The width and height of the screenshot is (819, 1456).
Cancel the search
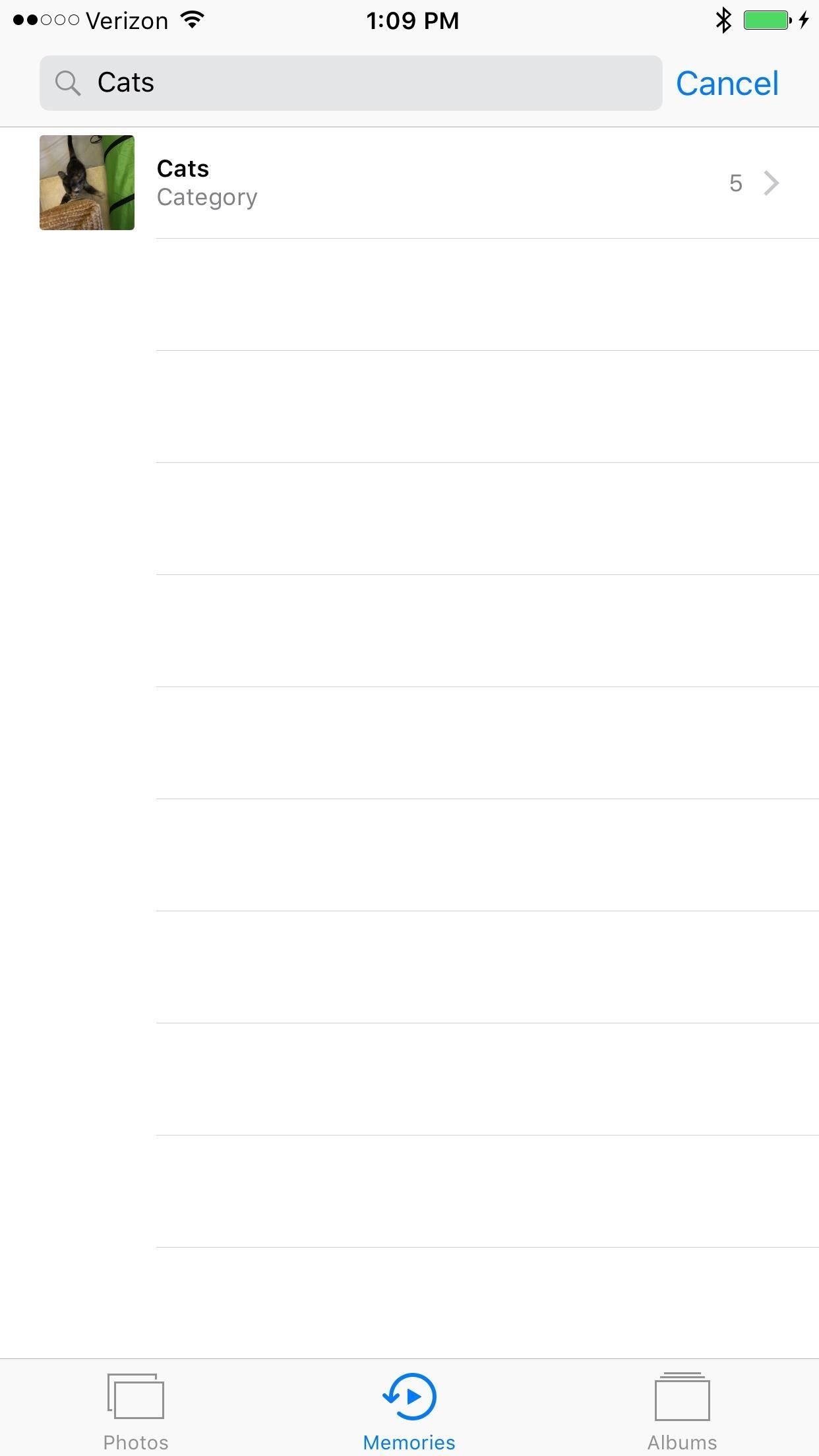click(727, 84)
